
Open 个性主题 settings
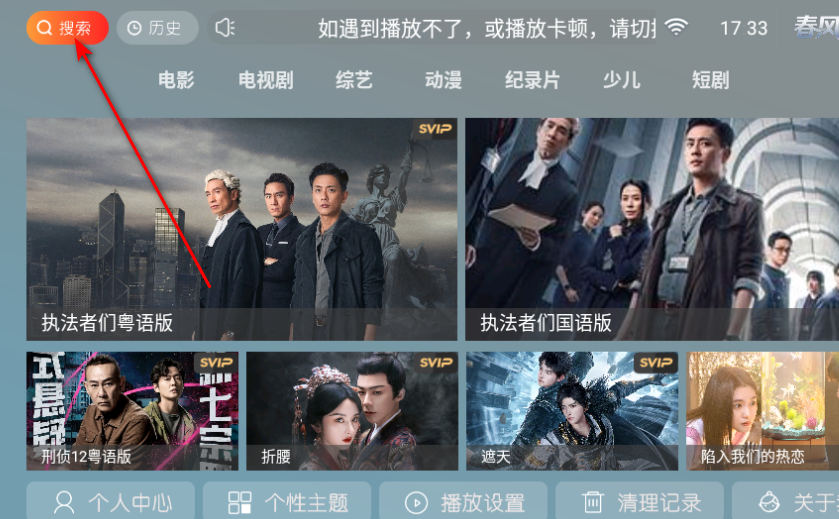tap(287, 502)
